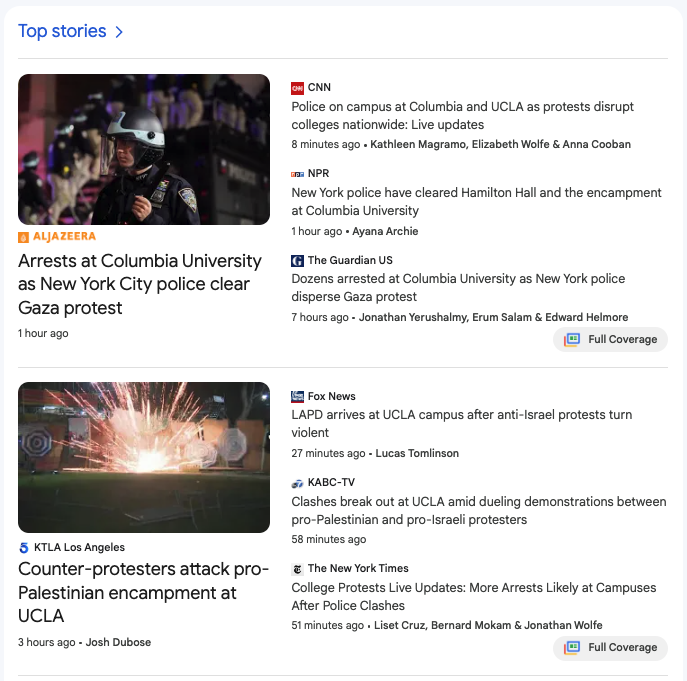The width and height of the screenshot is (687, 681).
Task: Tap Full Coverage for the UCLA story
Action: 610,647
